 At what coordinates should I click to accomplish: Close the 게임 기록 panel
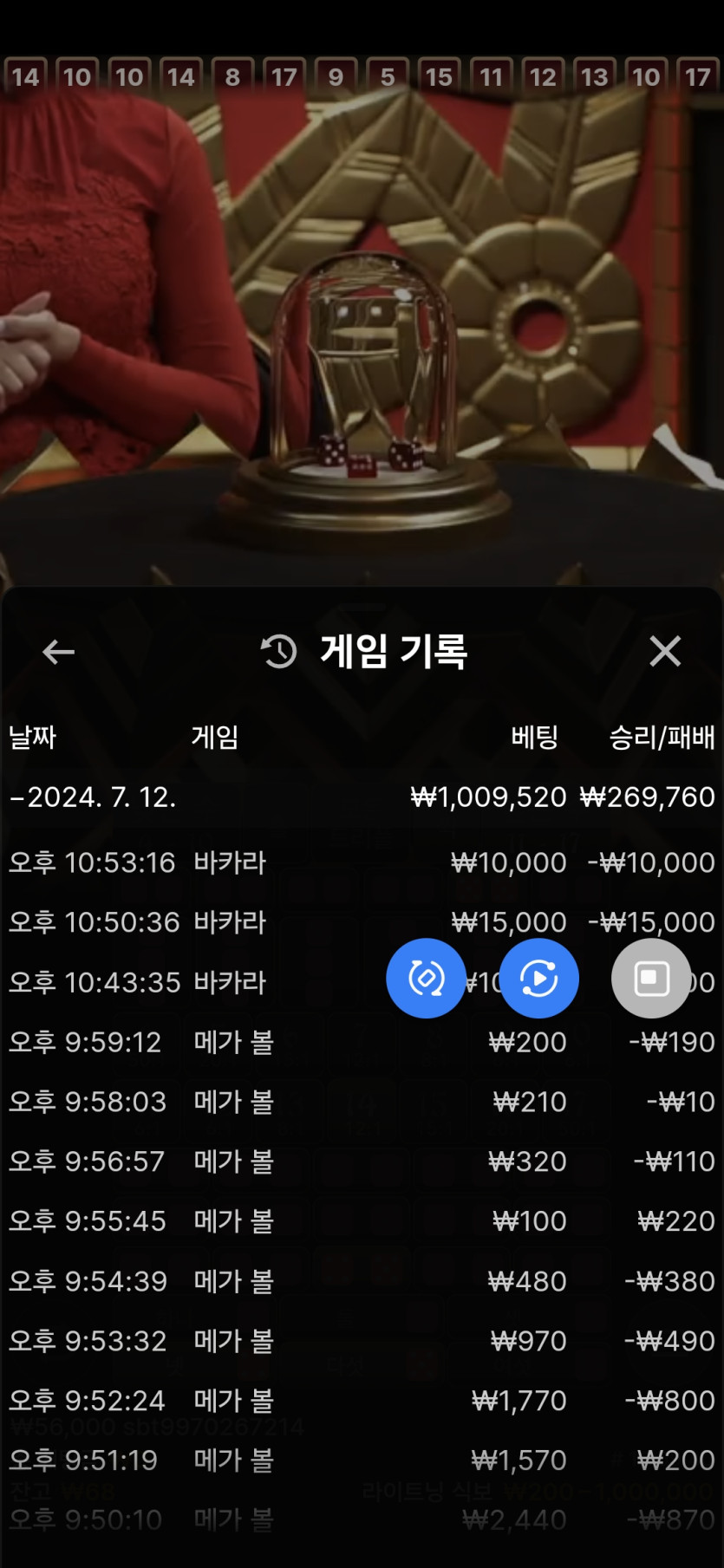665,651
